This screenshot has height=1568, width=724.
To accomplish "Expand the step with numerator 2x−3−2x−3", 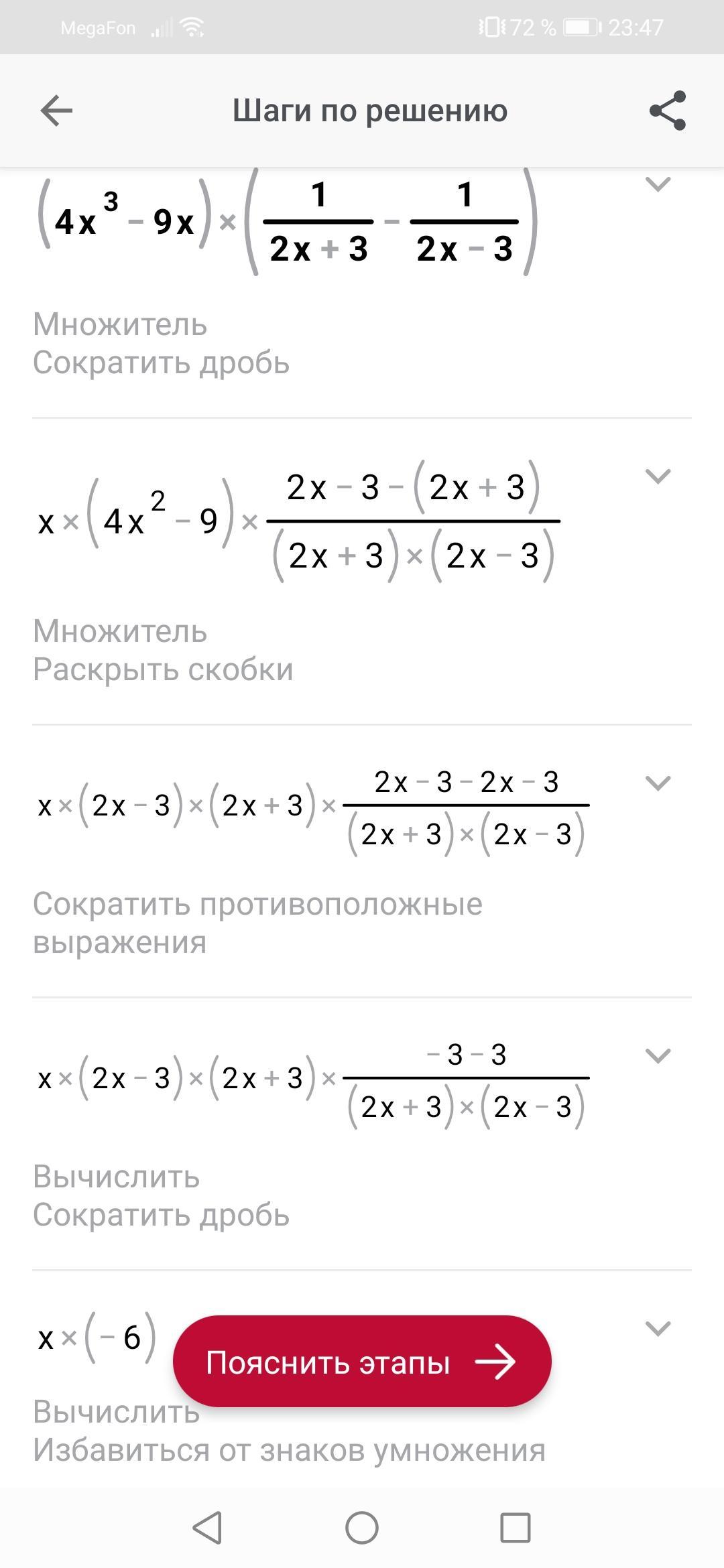I will pyautogui.click(x=657, y=783).
